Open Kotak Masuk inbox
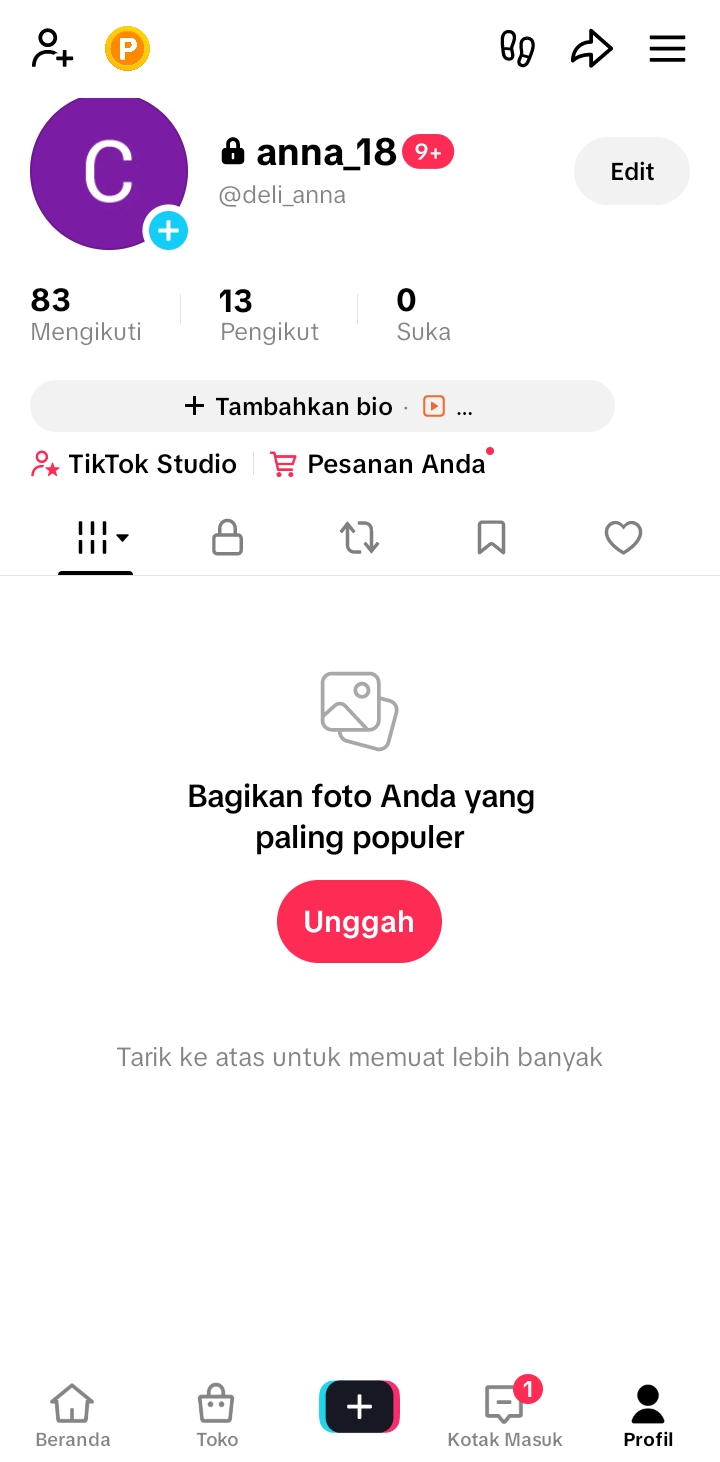The width and height of the screenshot is (720, 1462). pos(505,1414)
